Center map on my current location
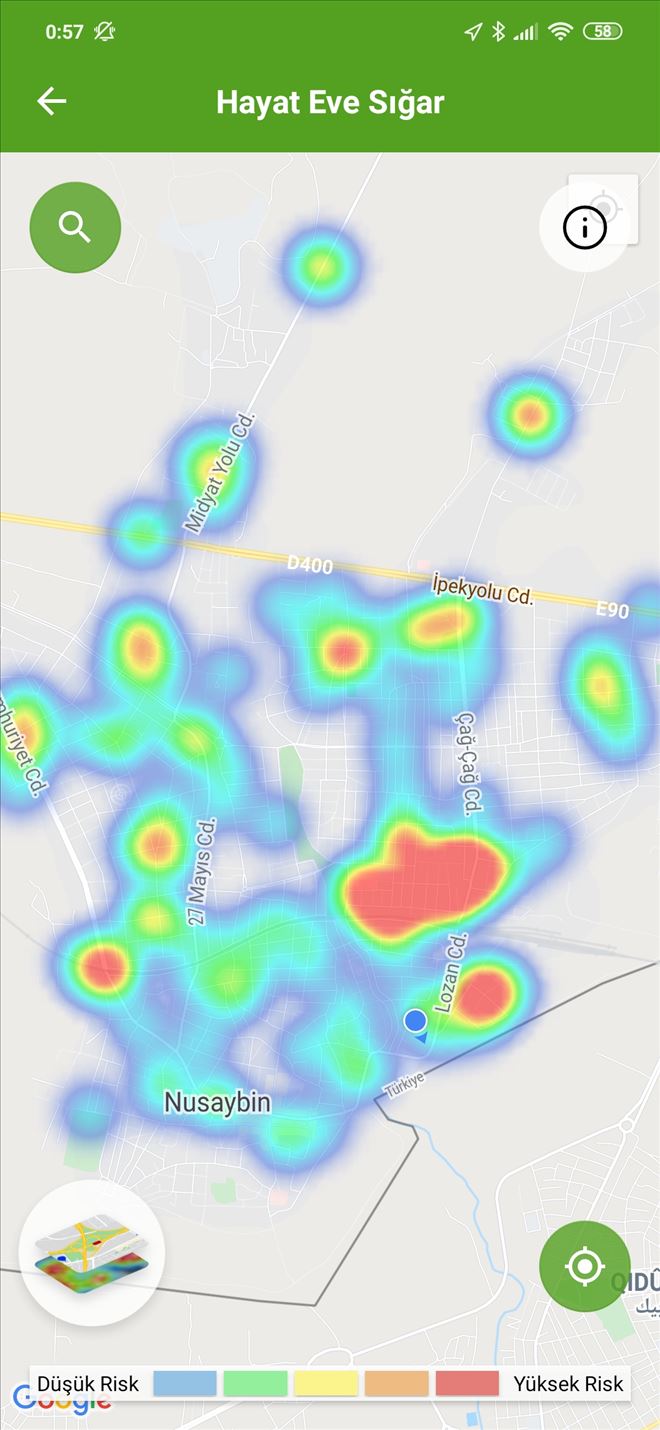This screenshot has height=1430, width=660. pos(584,1266)
